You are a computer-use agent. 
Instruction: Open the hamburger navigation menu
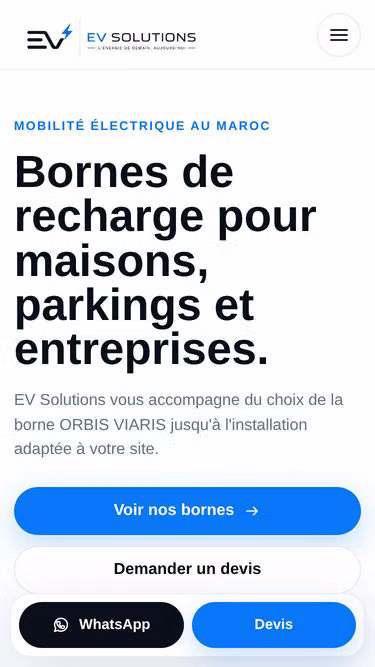click(339, 35)
